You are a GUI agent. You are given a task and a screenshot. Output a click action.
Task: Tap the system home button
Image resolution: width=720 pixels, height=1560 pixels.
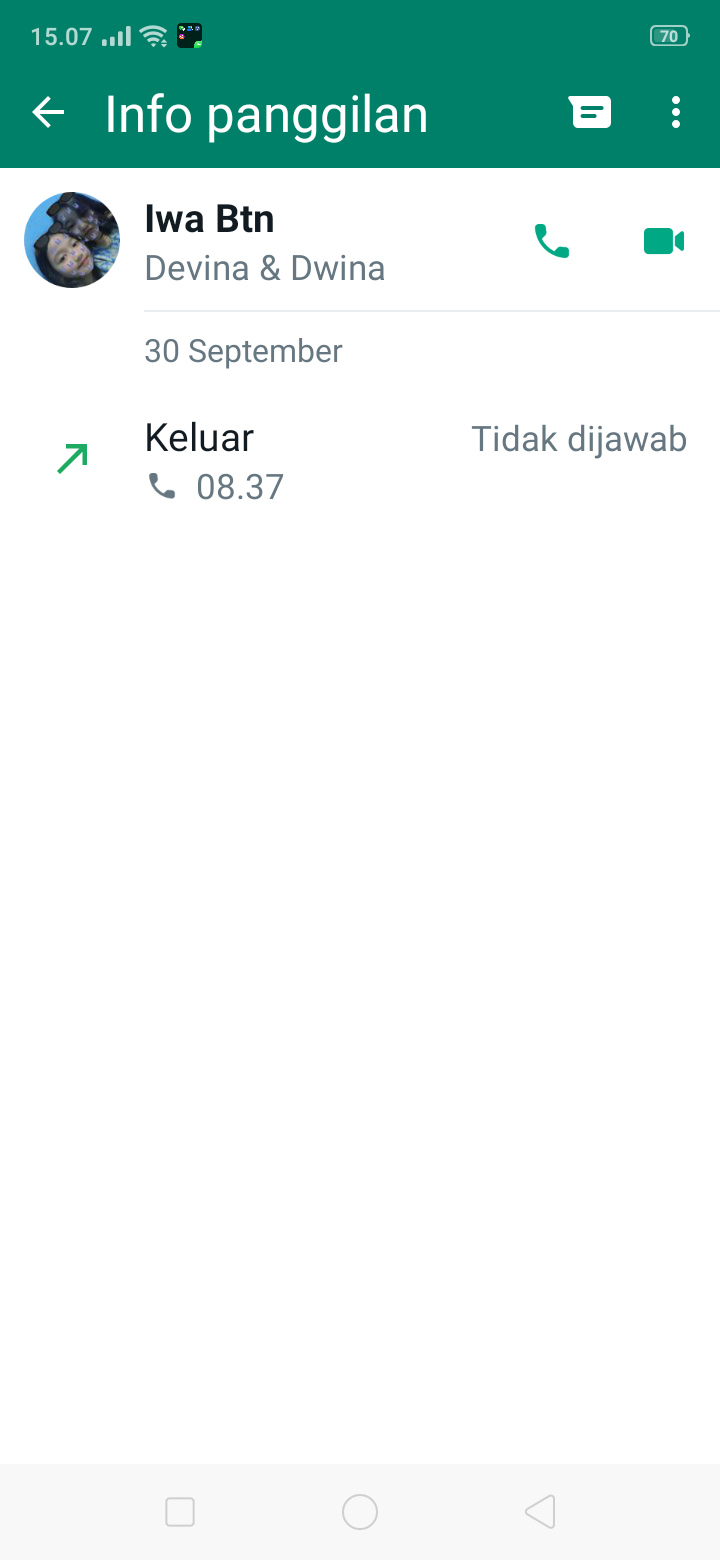359,1511
